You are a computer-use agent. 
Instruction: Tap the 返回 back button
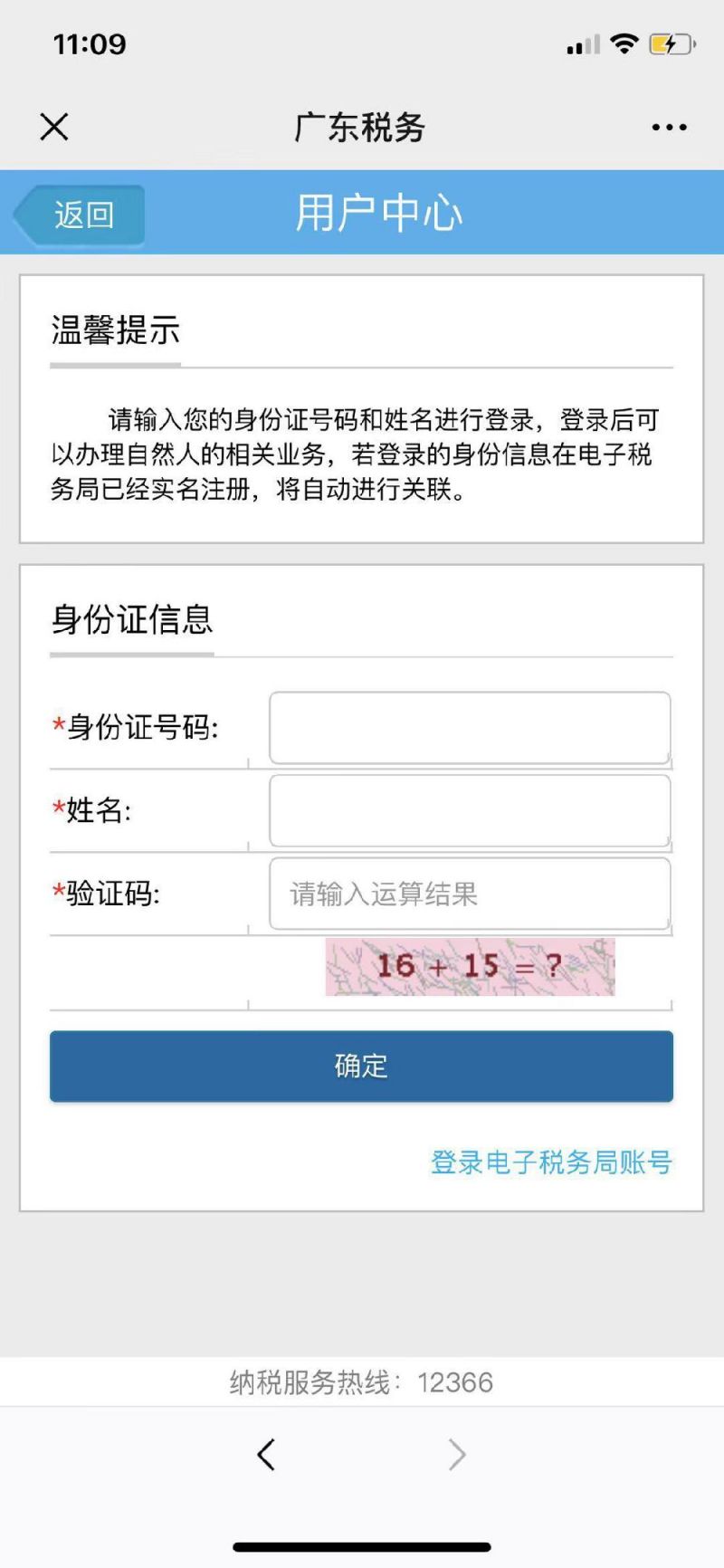click(x=80, y=215)
